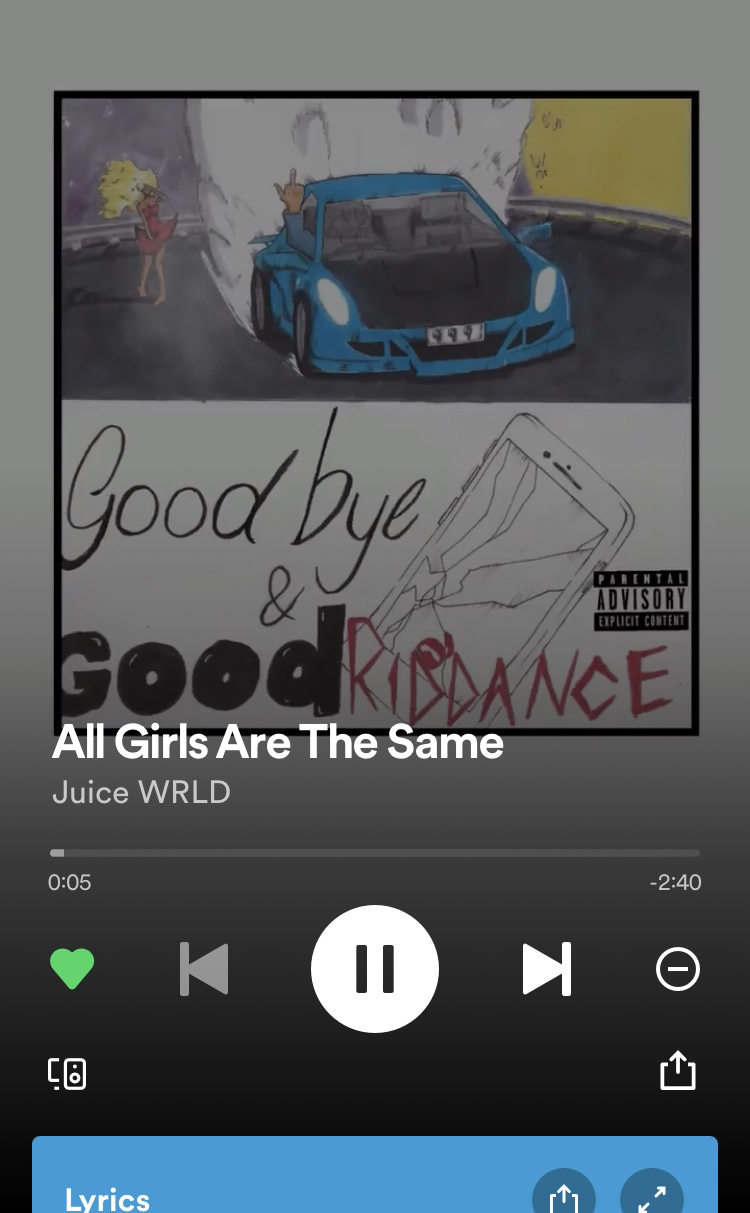The width and height of the screenshot is (750, 1213).
Task: Open the Juice WRLD artist page
Action: (x=141, y=792)
